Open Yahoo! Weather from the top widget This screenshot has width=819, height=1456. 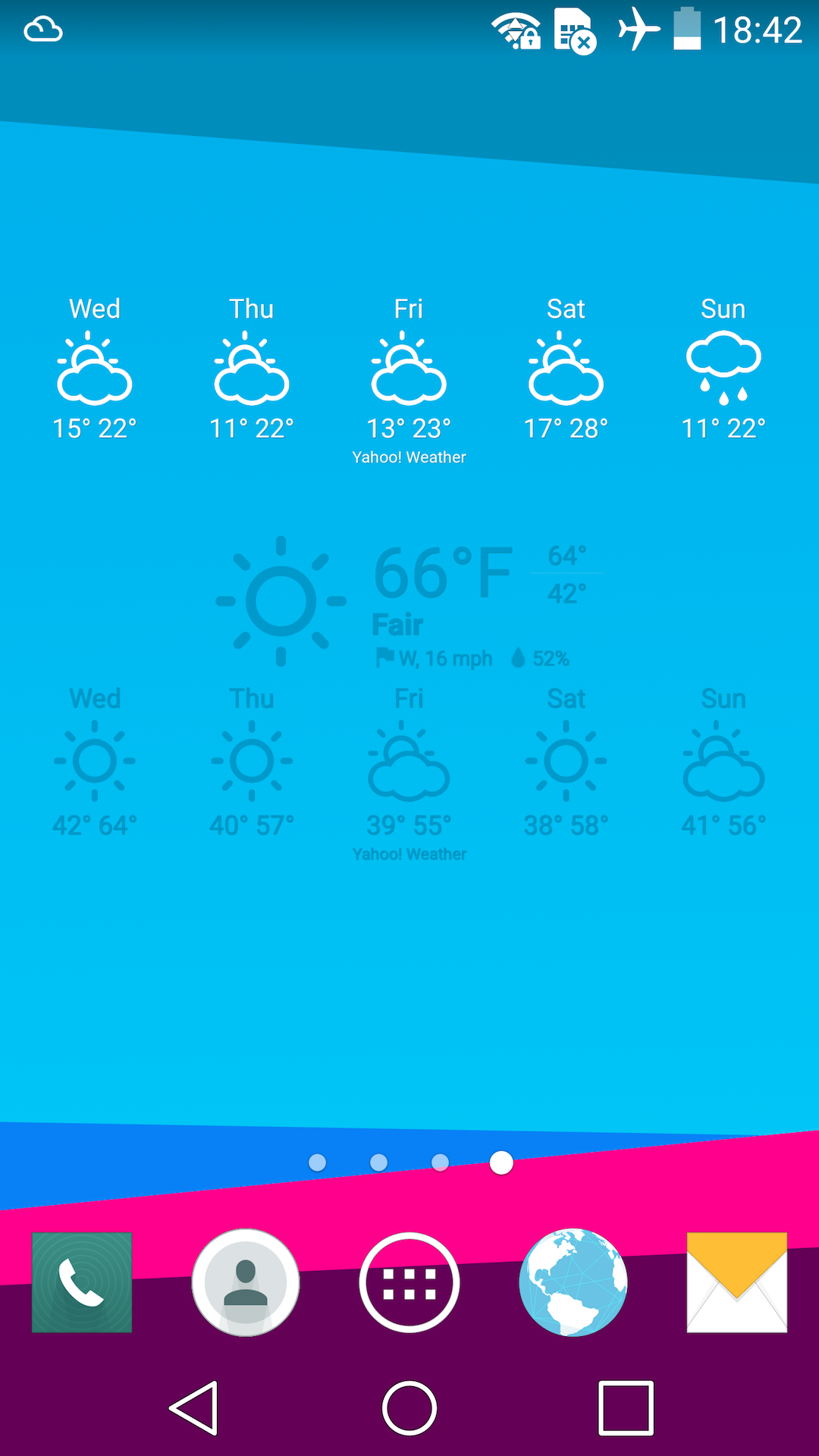pos(409,457)
